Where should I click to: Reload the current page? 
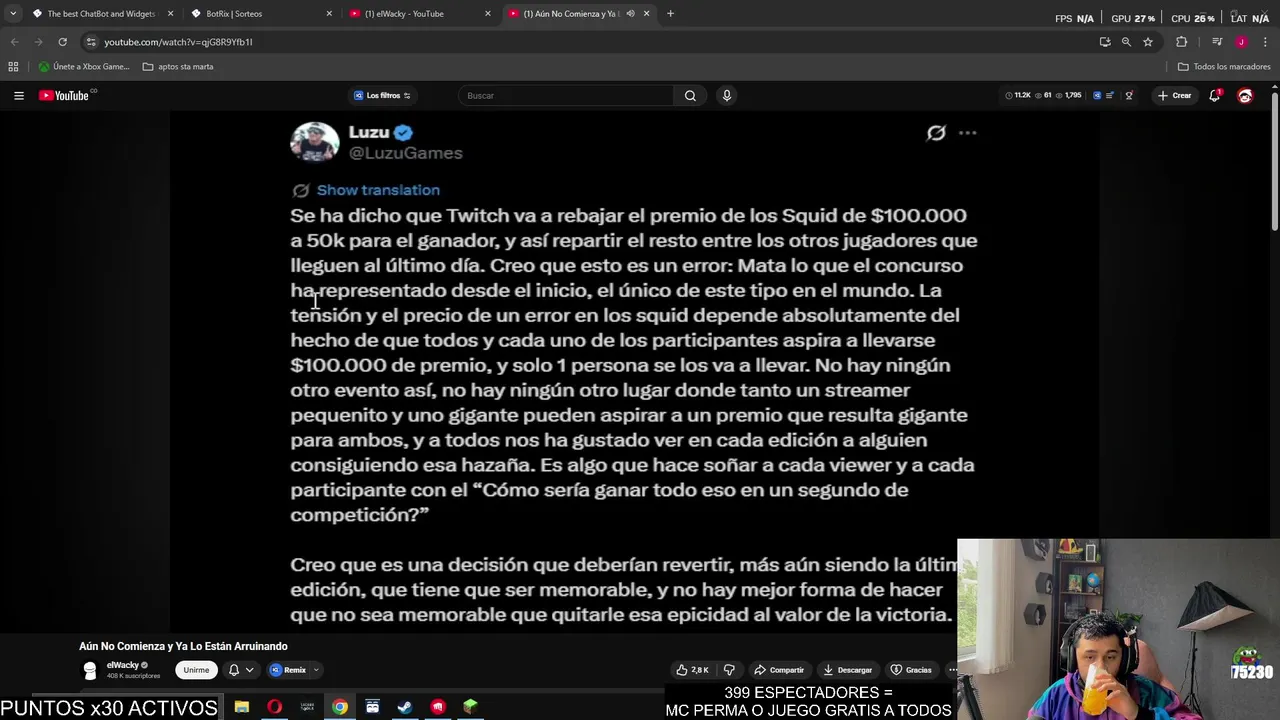coord(62,42)
